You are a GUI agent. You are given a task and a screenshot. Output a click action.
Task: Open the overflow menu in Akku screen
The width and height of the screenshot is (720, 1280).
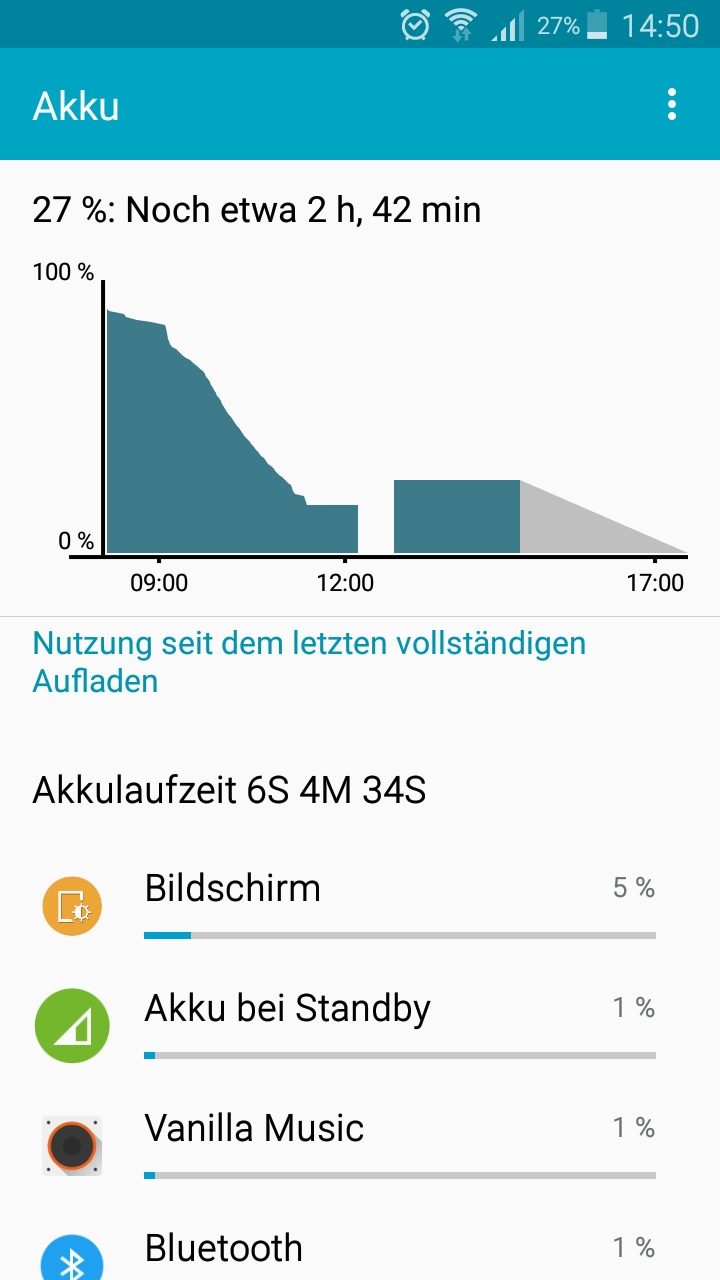point(670,104)
